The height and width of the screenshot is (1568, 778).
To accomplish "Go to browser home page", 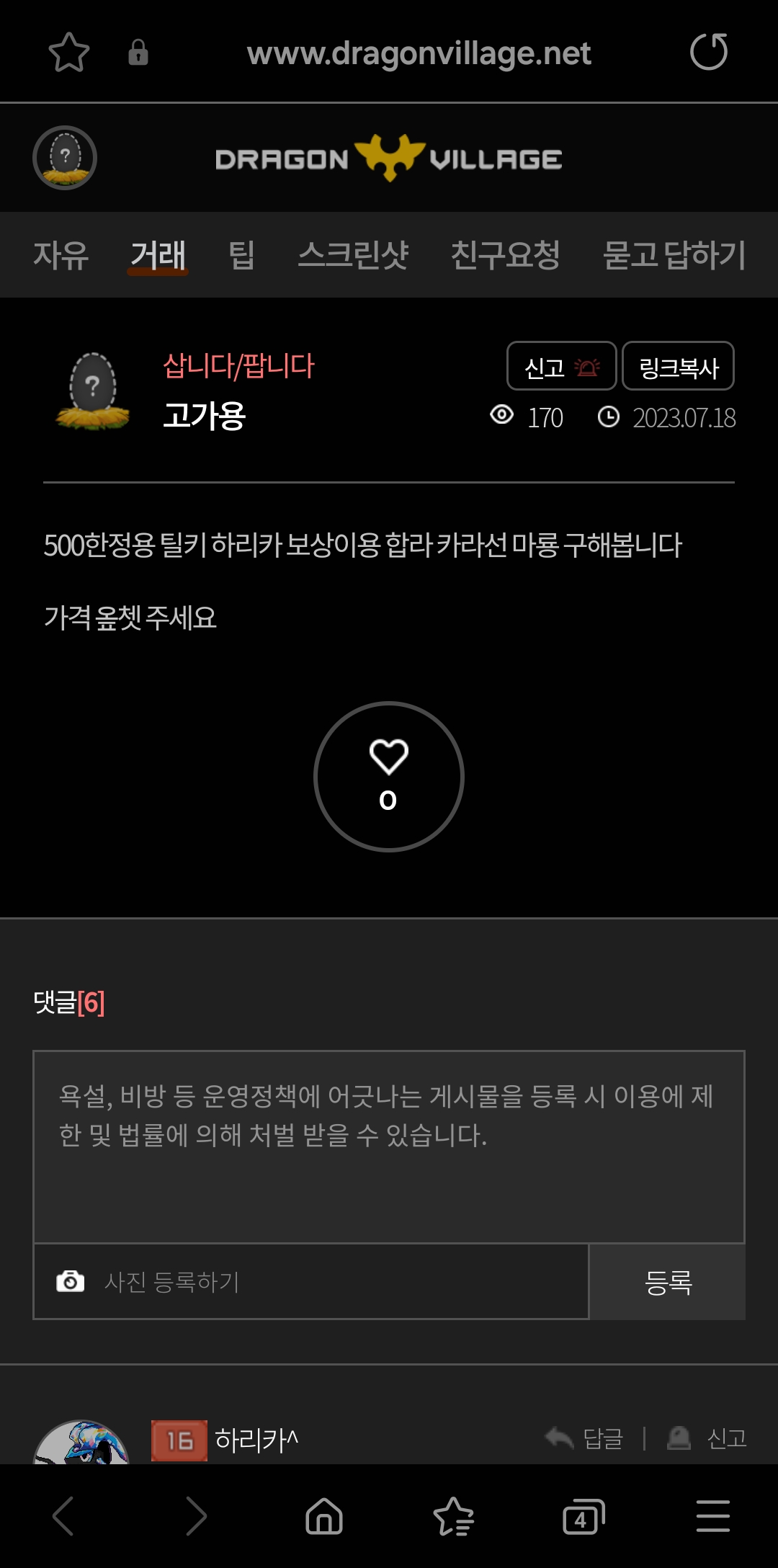I will (x=324, y=1516).
